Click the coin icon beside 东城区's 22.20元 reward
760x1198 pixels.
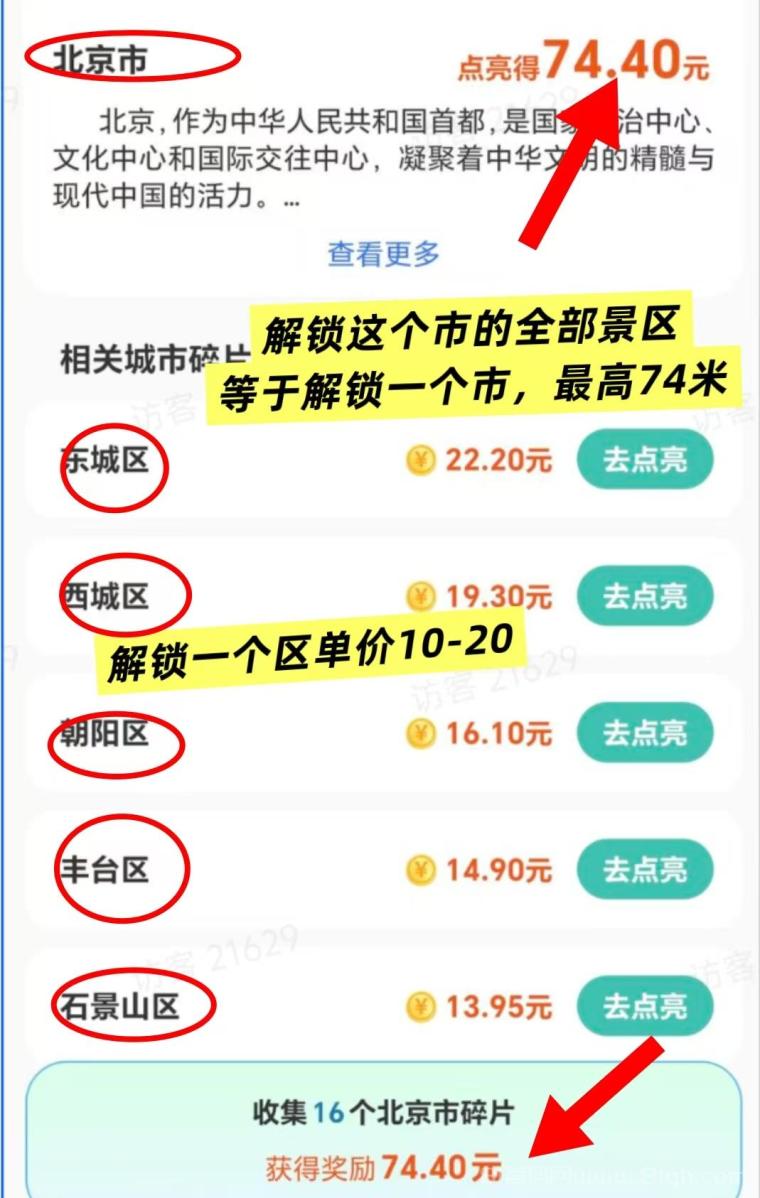pos(423,458)
